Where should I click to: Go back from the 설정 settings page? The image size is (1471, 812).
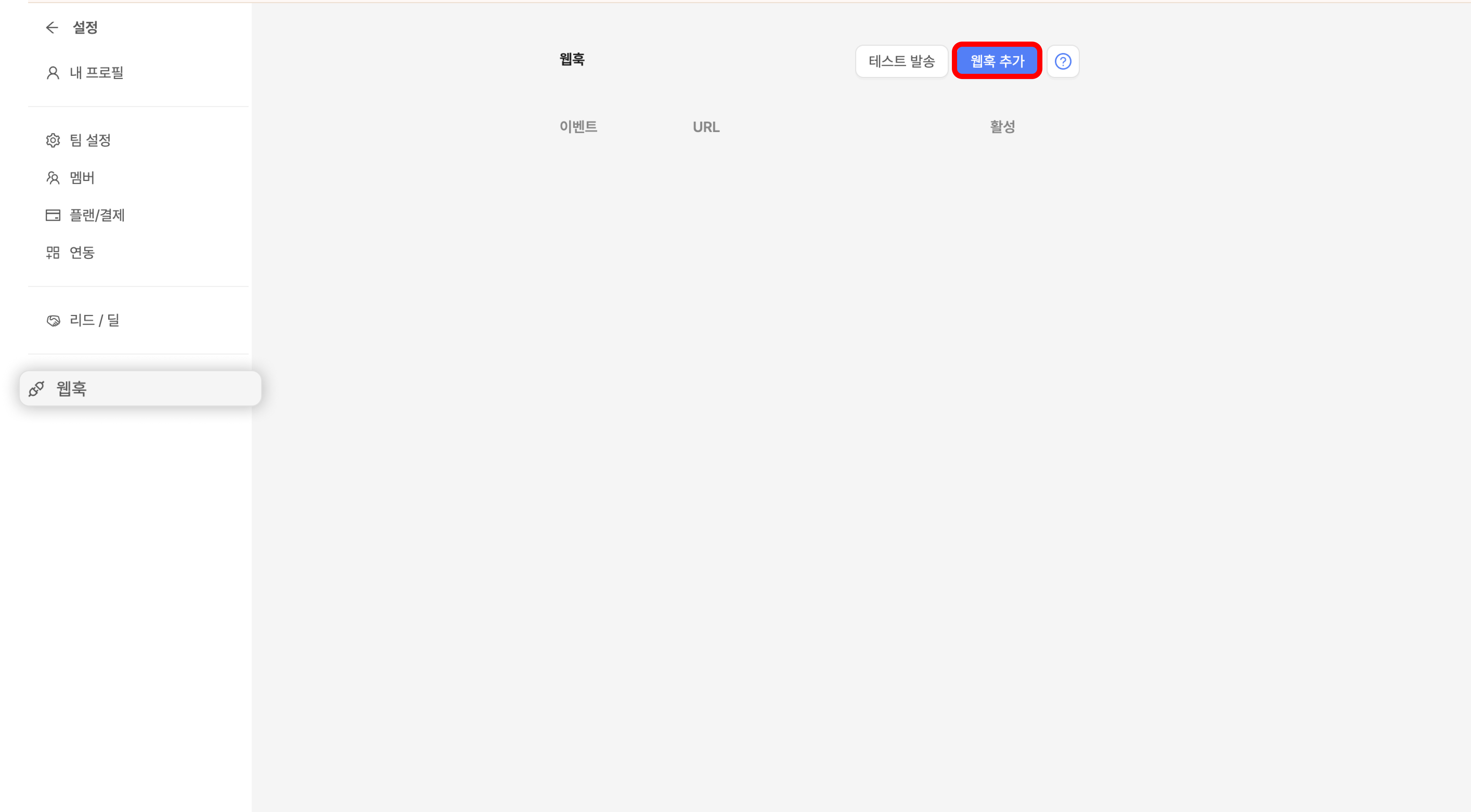[x=52, y=27]
